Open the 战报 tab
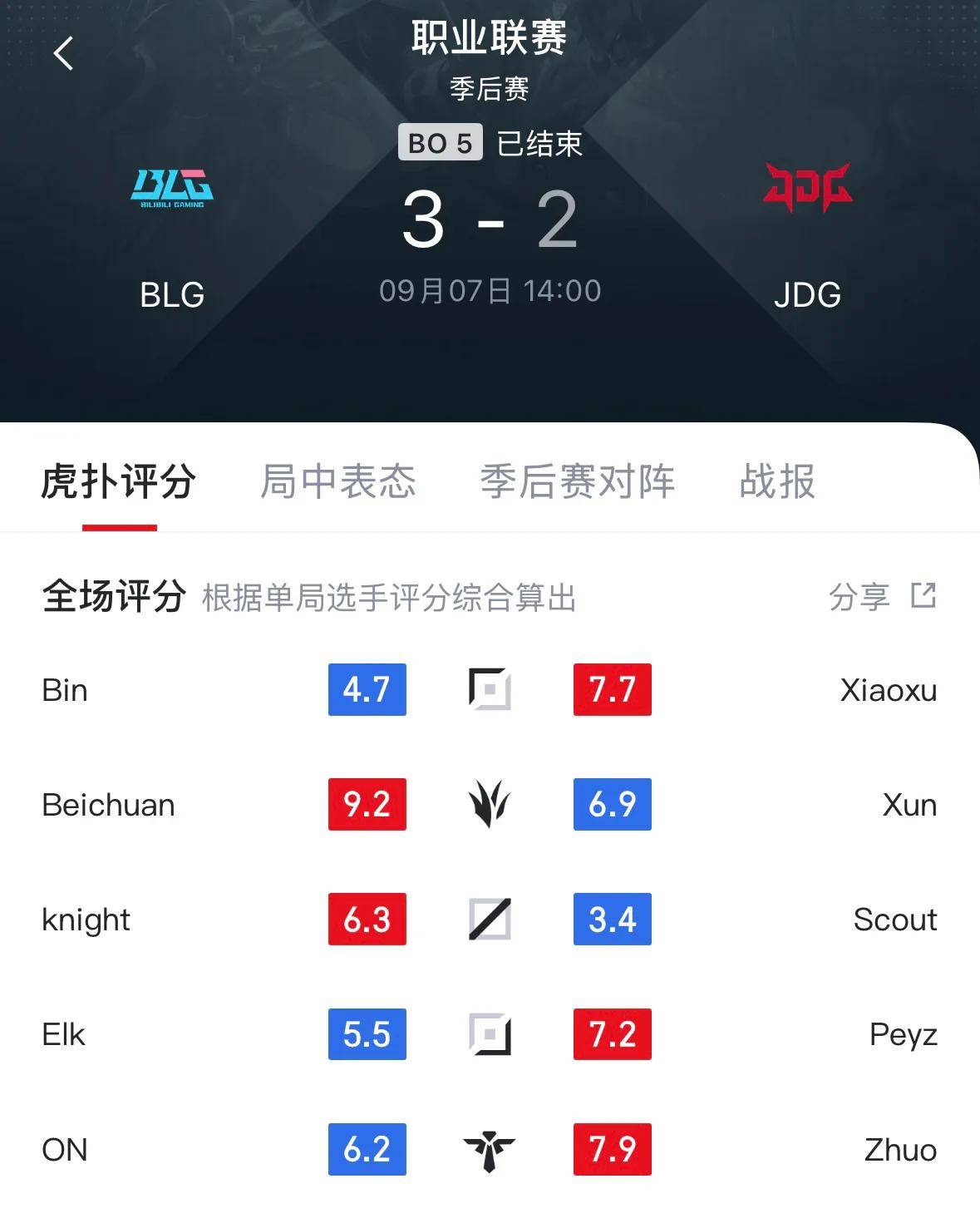The width and height of the screenshot is (980, 1218). coord(777,481)
